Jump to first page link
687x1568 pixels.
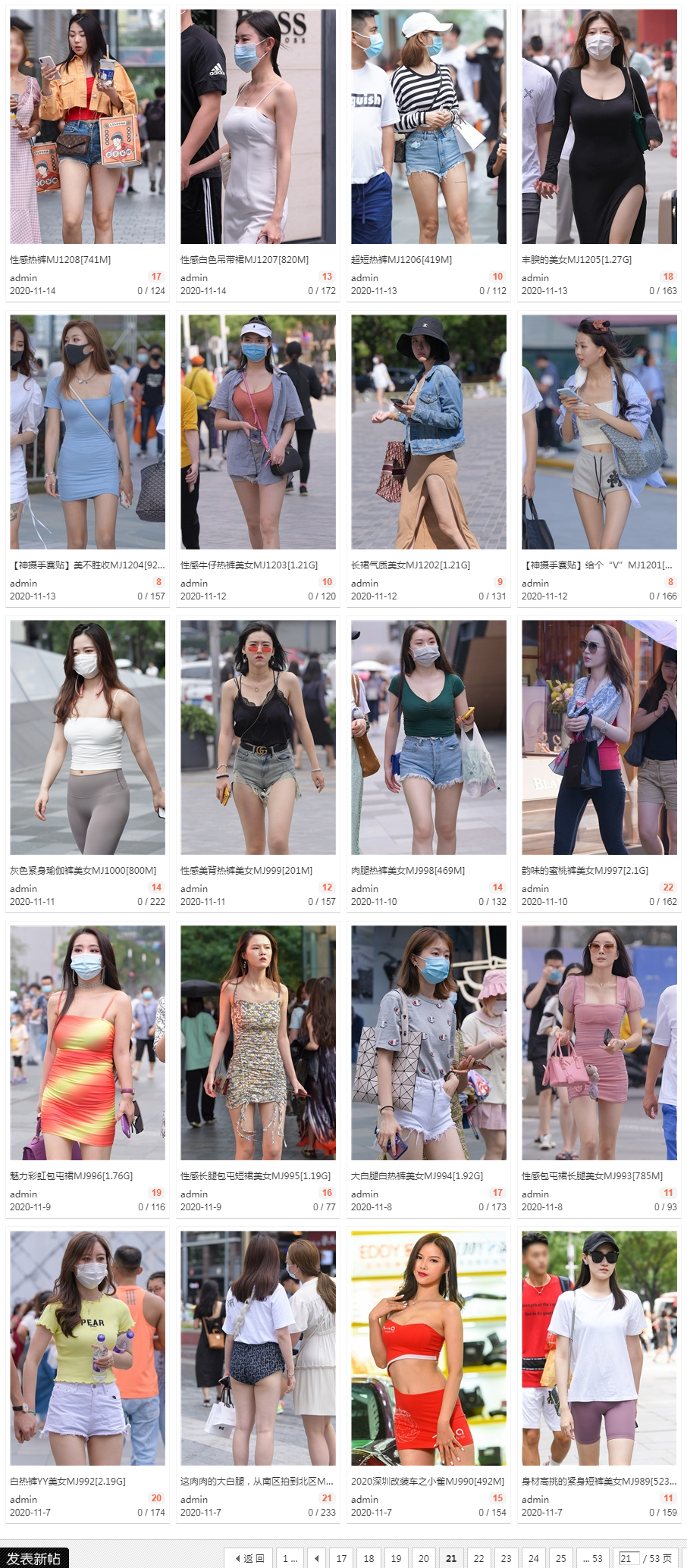290,1558
